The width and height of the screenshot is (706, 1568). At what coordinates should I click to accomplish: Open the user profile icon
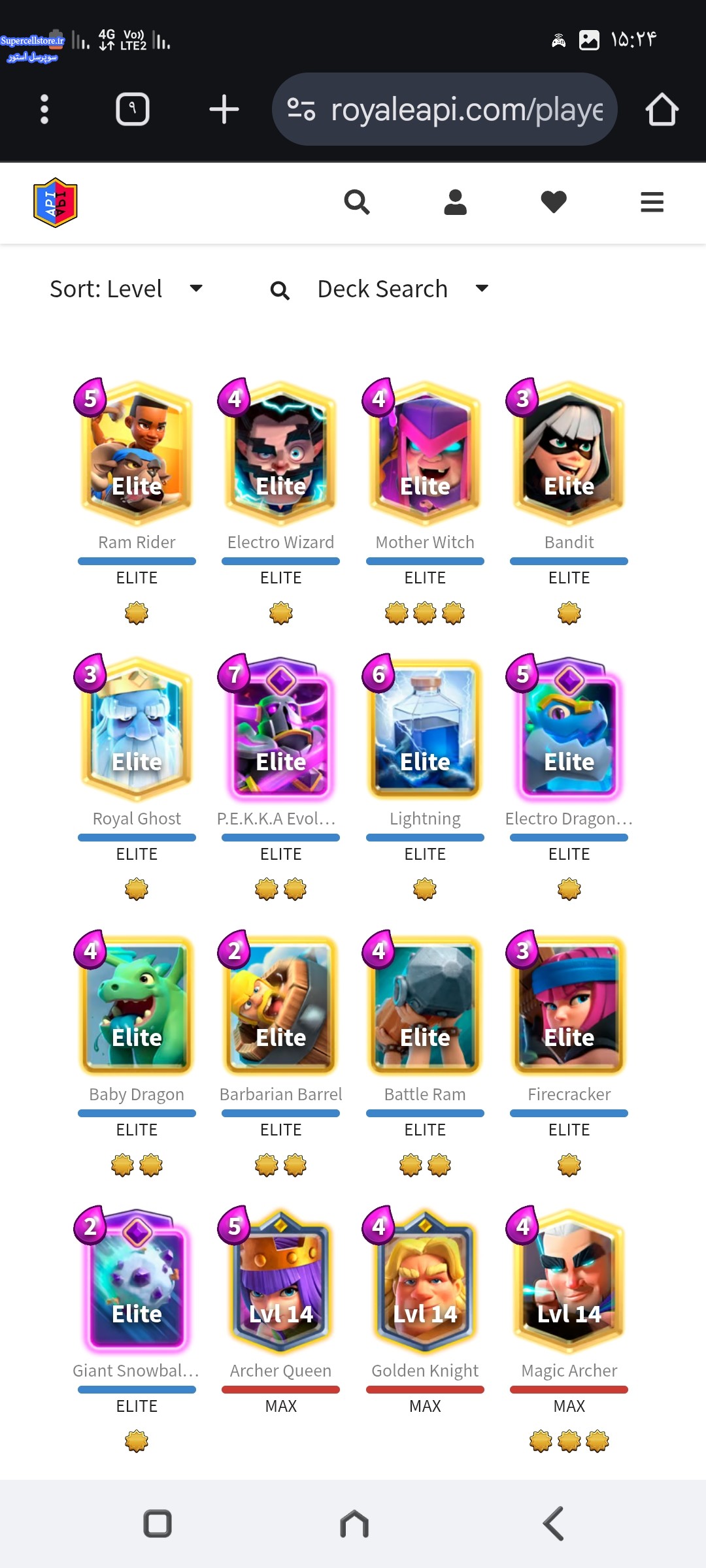click(455, 203)
